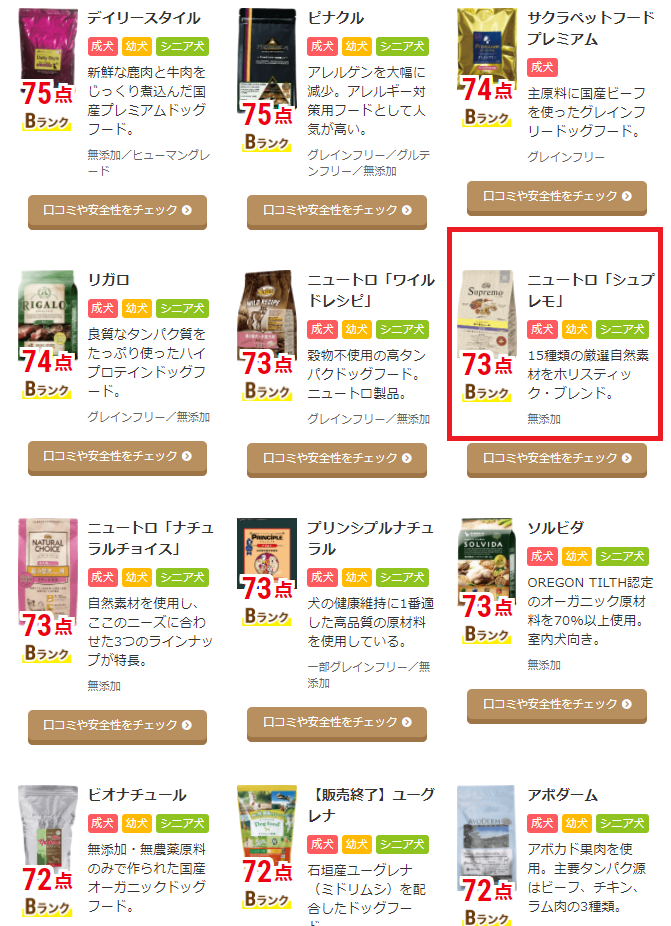Open reviews button for ニュートロ シュプレモ

557,459
